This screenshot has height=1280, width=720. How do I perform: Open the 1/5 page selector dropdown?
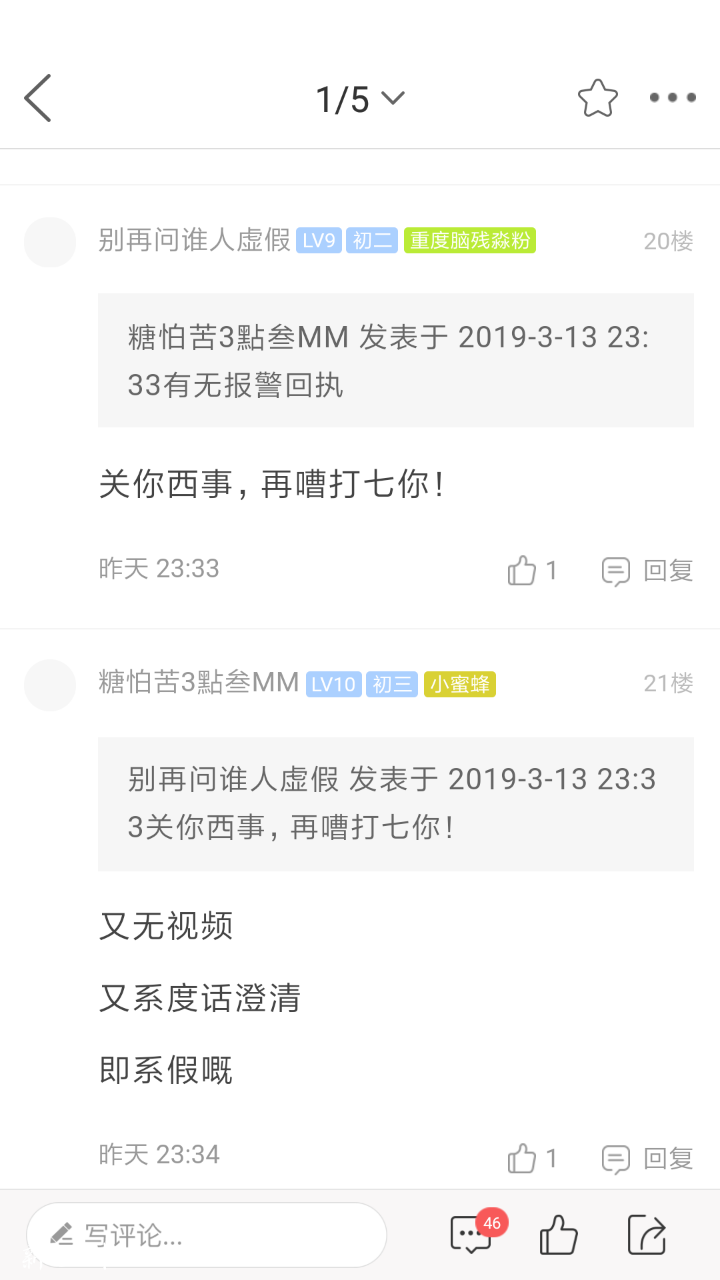[x=359, y=99]
